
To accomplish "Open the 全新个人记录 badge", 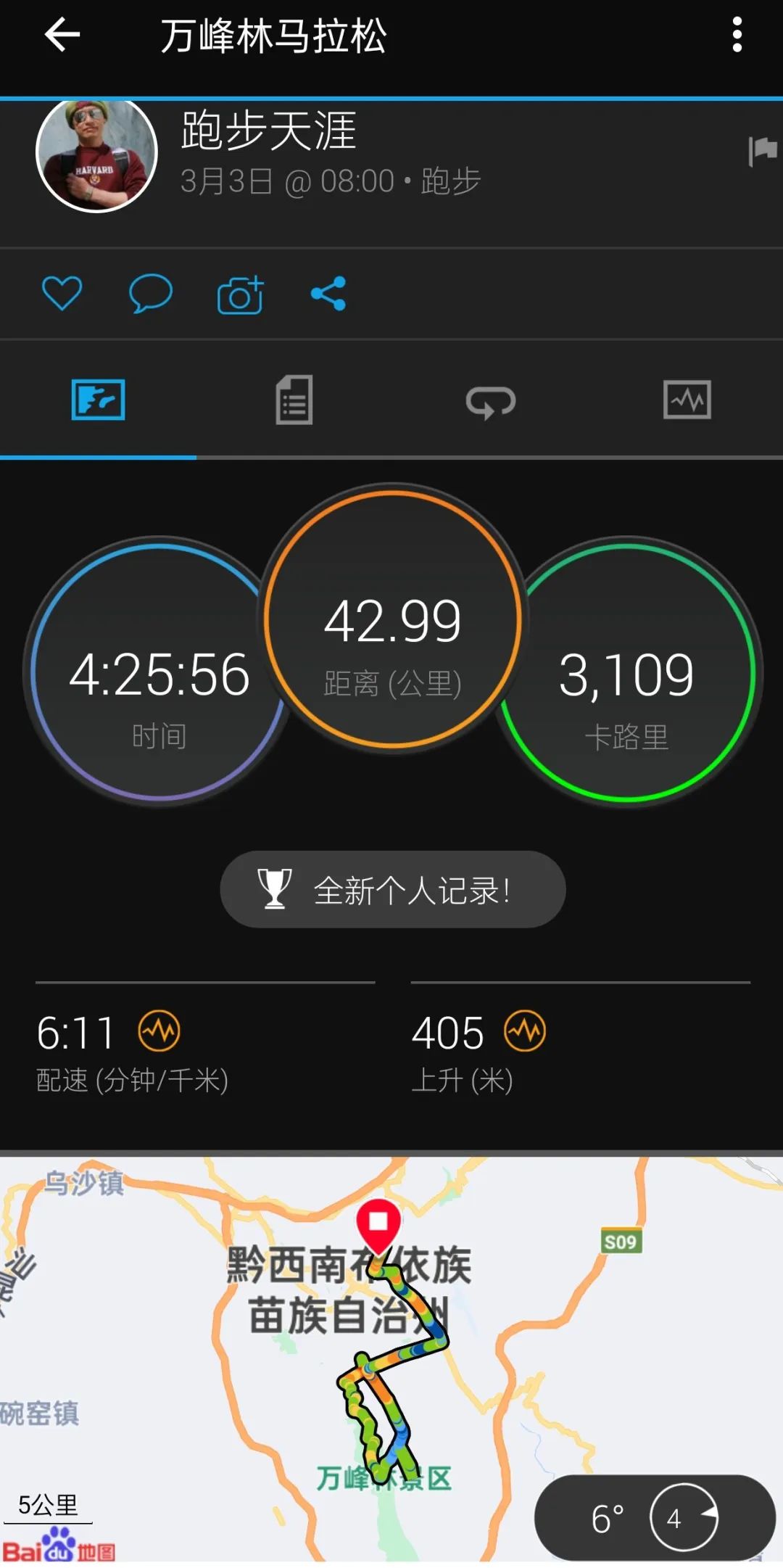I will click(392, 889).
